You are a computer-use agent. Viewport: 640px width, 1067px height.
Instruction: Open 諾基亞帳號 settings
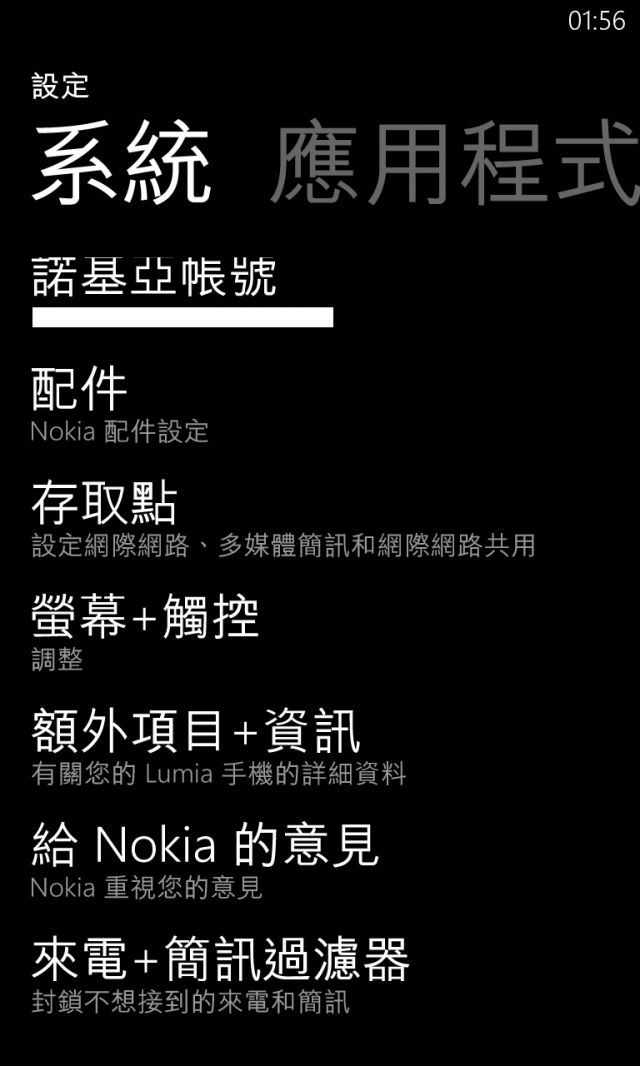click(154, 279)
